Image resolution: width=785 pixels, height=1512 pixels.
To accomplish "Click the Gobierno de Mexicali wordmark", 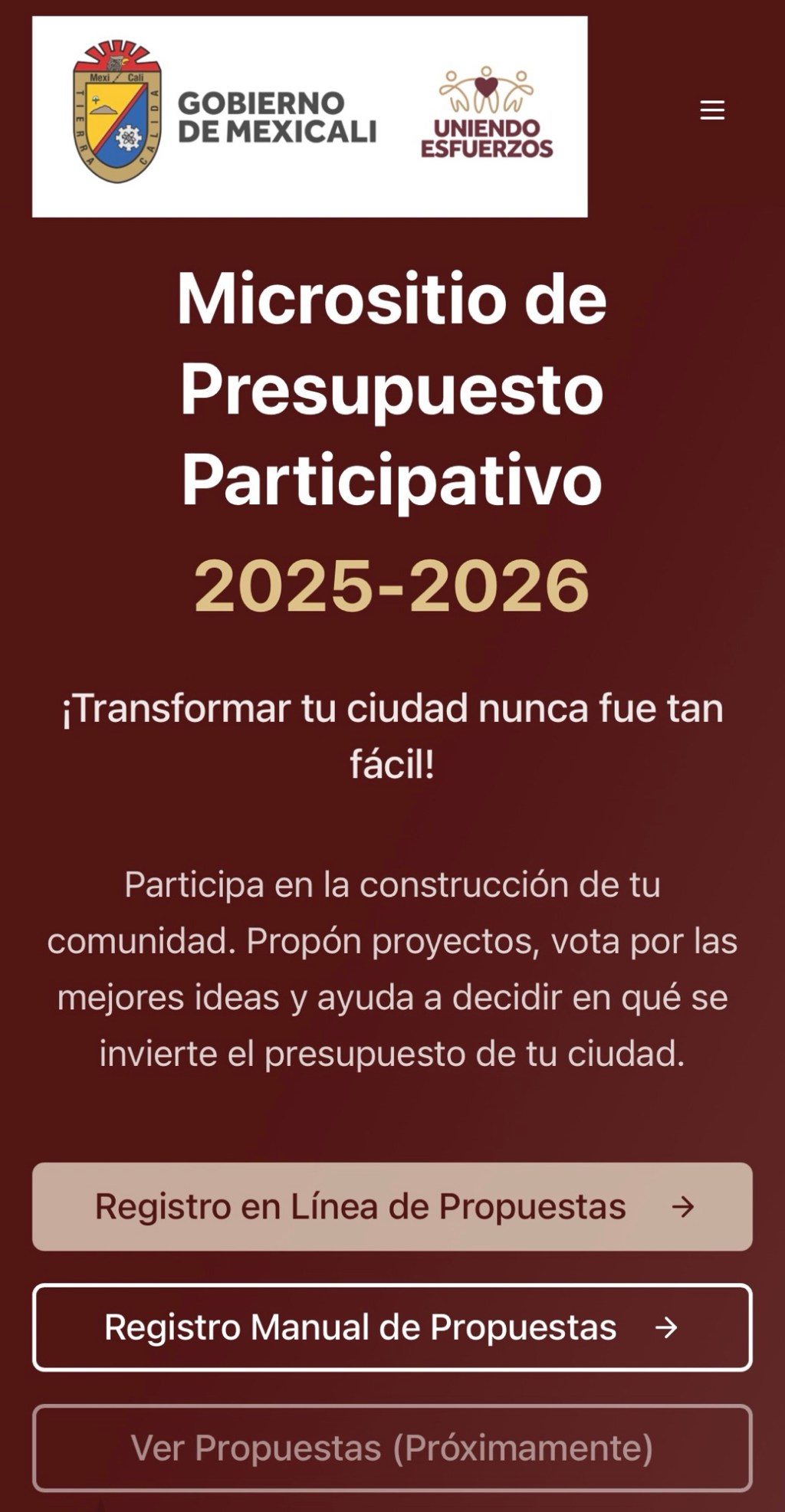I will pos(278,116).
